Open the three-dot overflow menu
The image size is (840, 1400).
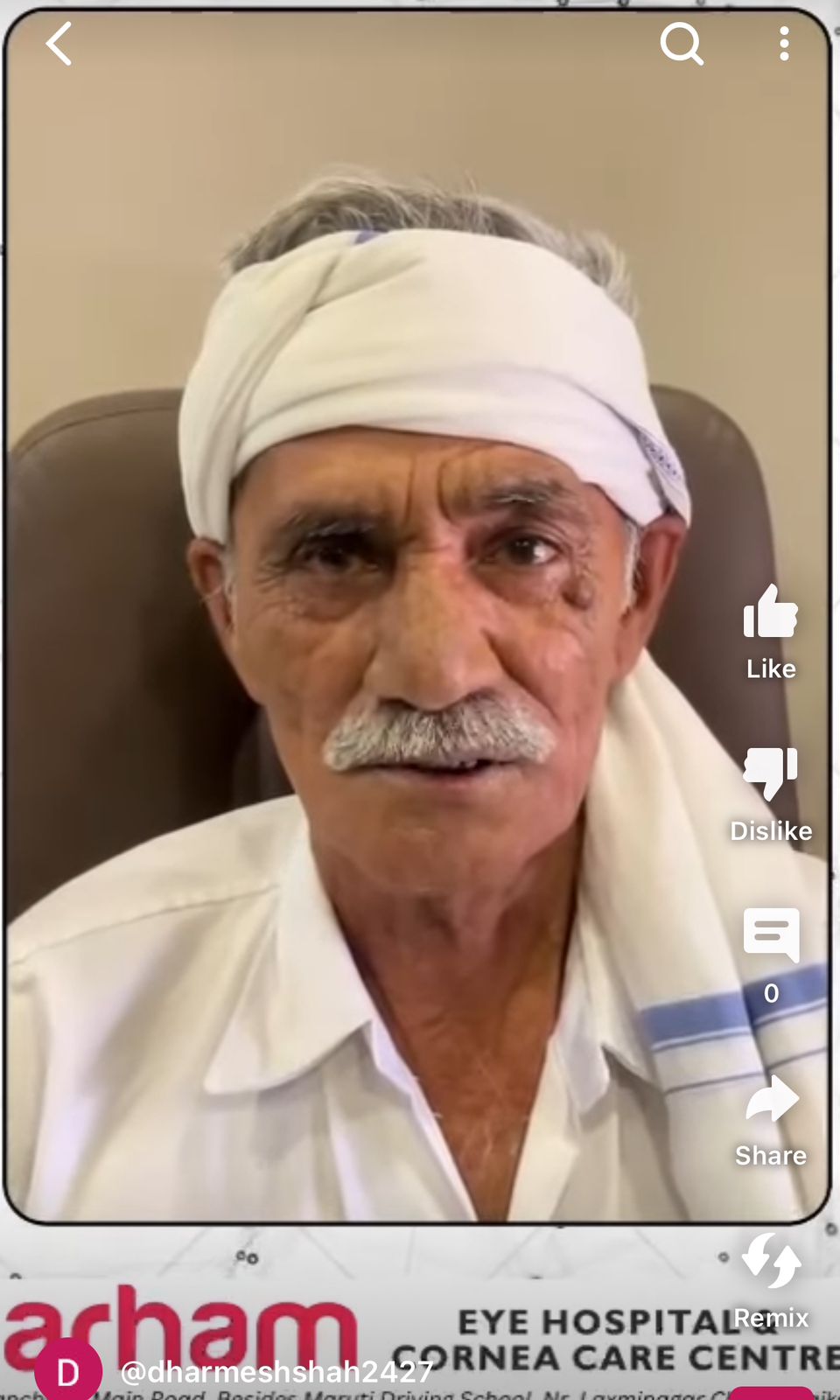pos(784,44)
